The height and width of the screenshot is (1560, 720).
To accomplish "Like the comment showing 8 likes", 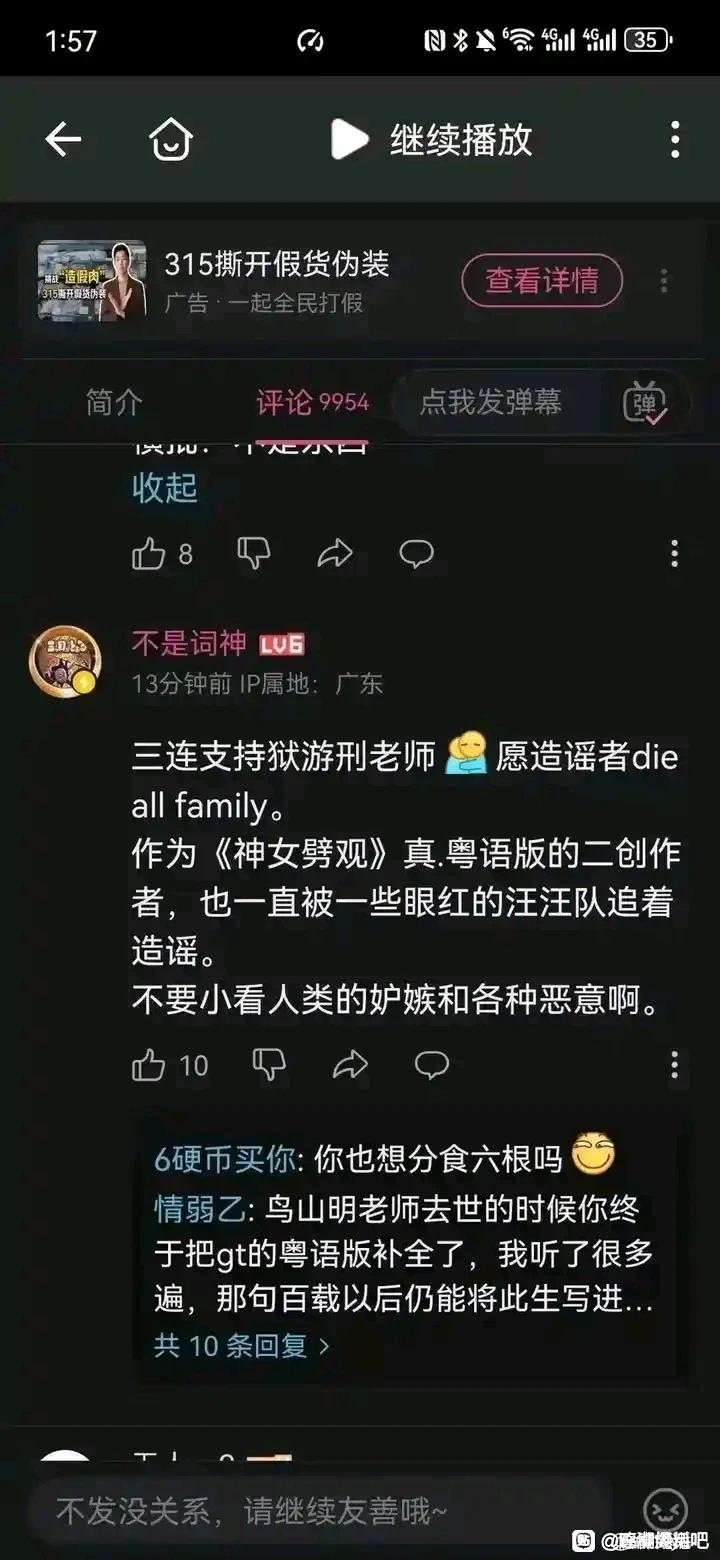I will coord(149,553).
